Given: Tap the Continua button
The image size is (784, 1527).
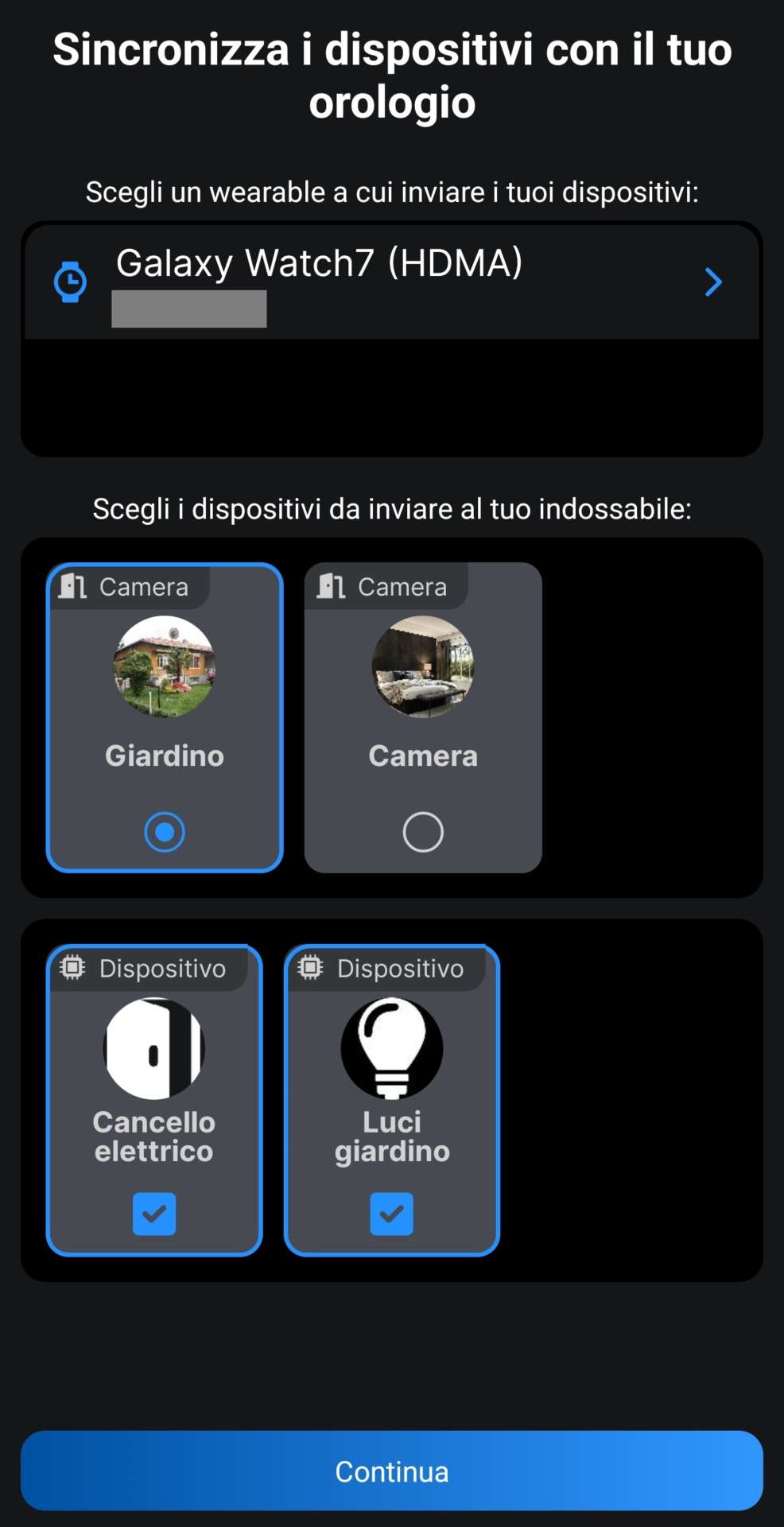Looking at the screenshot, I should [392, 1471].
